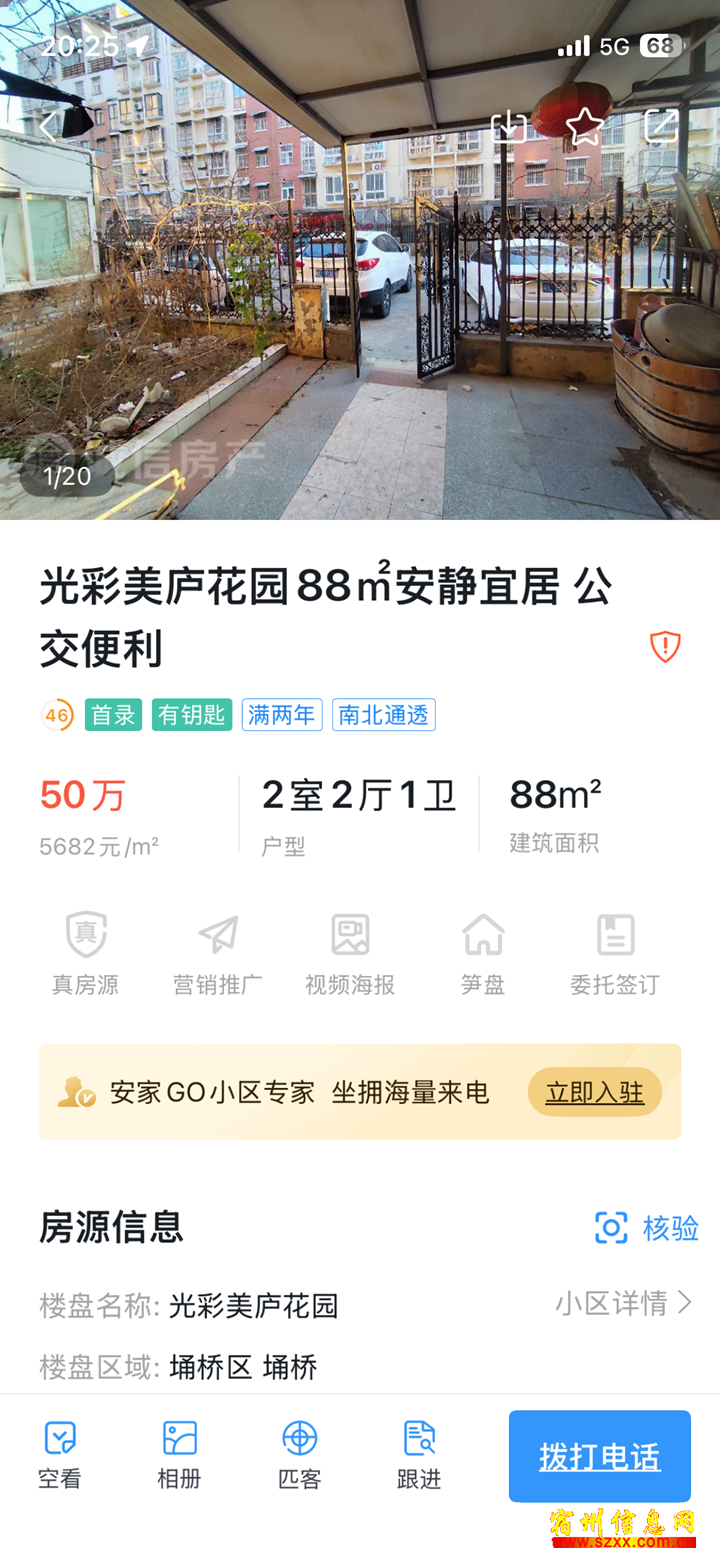Screen dimensions: 720x1558
Task: Open the orange shield report icon
Action: (665, 647)
